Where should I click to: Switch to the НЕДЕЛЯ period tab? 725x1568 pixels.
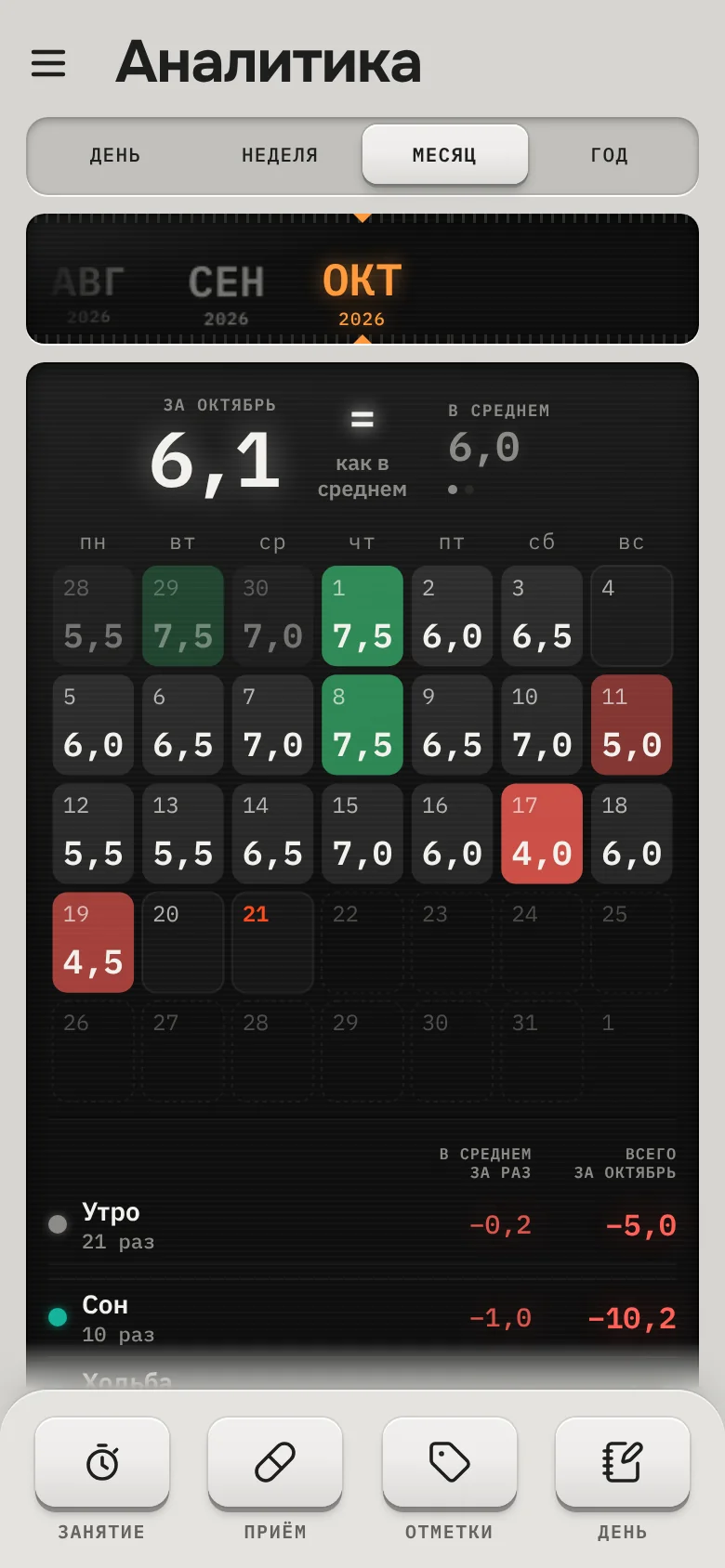280,155
